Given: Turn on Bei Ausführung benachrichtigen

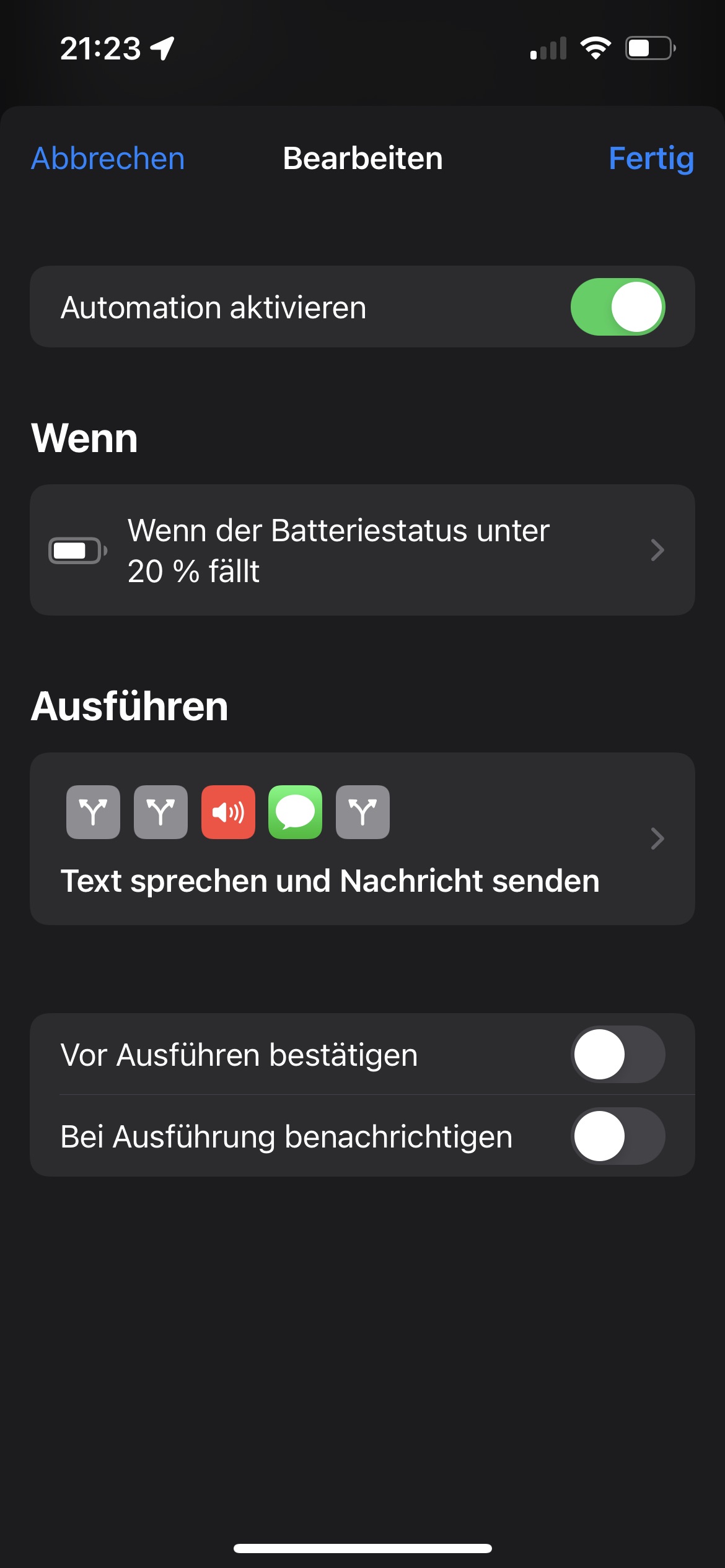Looking at the screenshot, I should tap(617, 1136).
